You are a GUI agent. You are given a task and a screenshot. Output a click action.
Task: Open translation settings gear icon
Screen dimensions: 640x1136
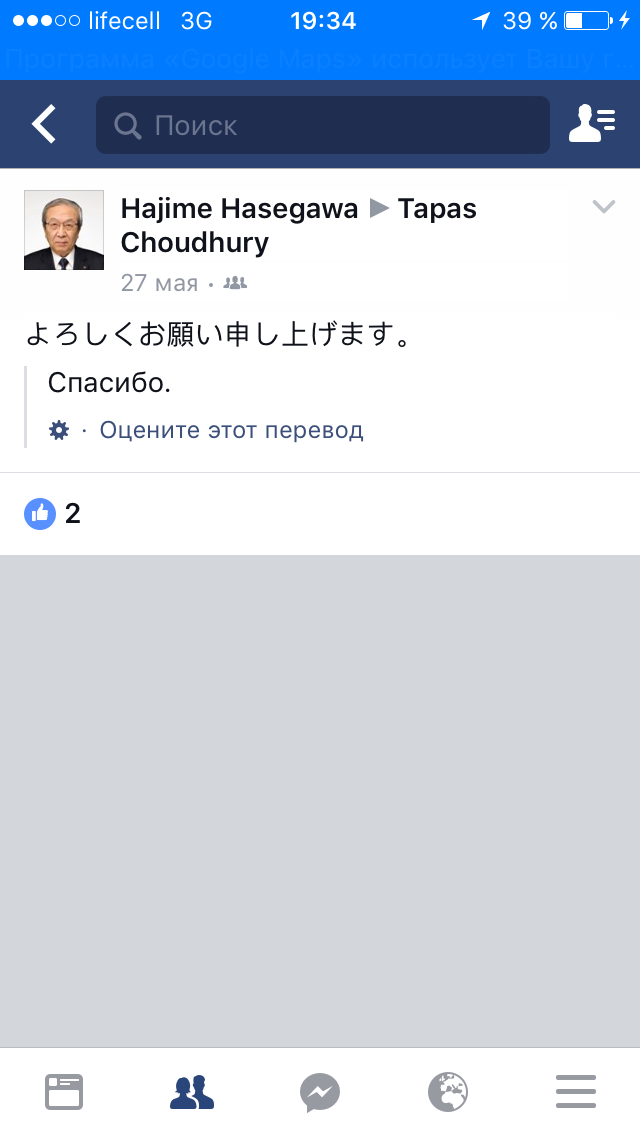59,431
